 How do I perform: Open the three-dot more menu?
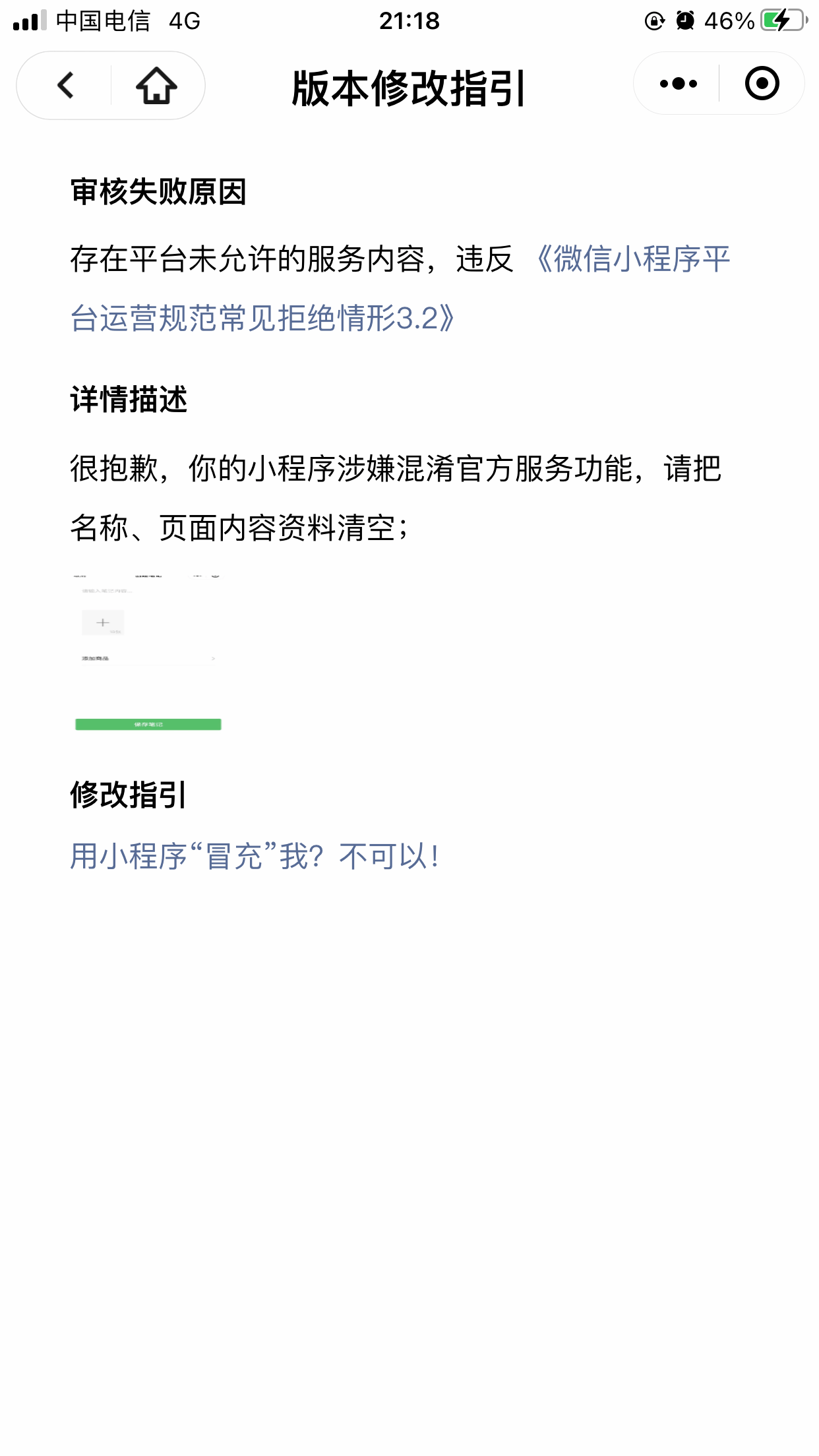click(678, 84)
